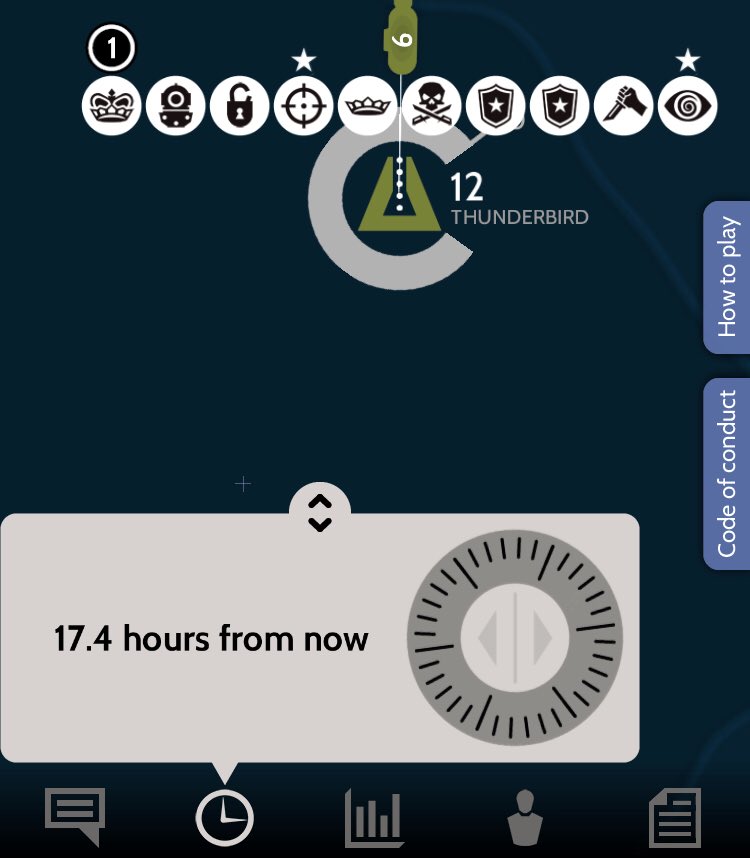Select the time machine clock tab
Viewport: 750px width, 858px height.
pyautogui.click(x=224, y=819)
